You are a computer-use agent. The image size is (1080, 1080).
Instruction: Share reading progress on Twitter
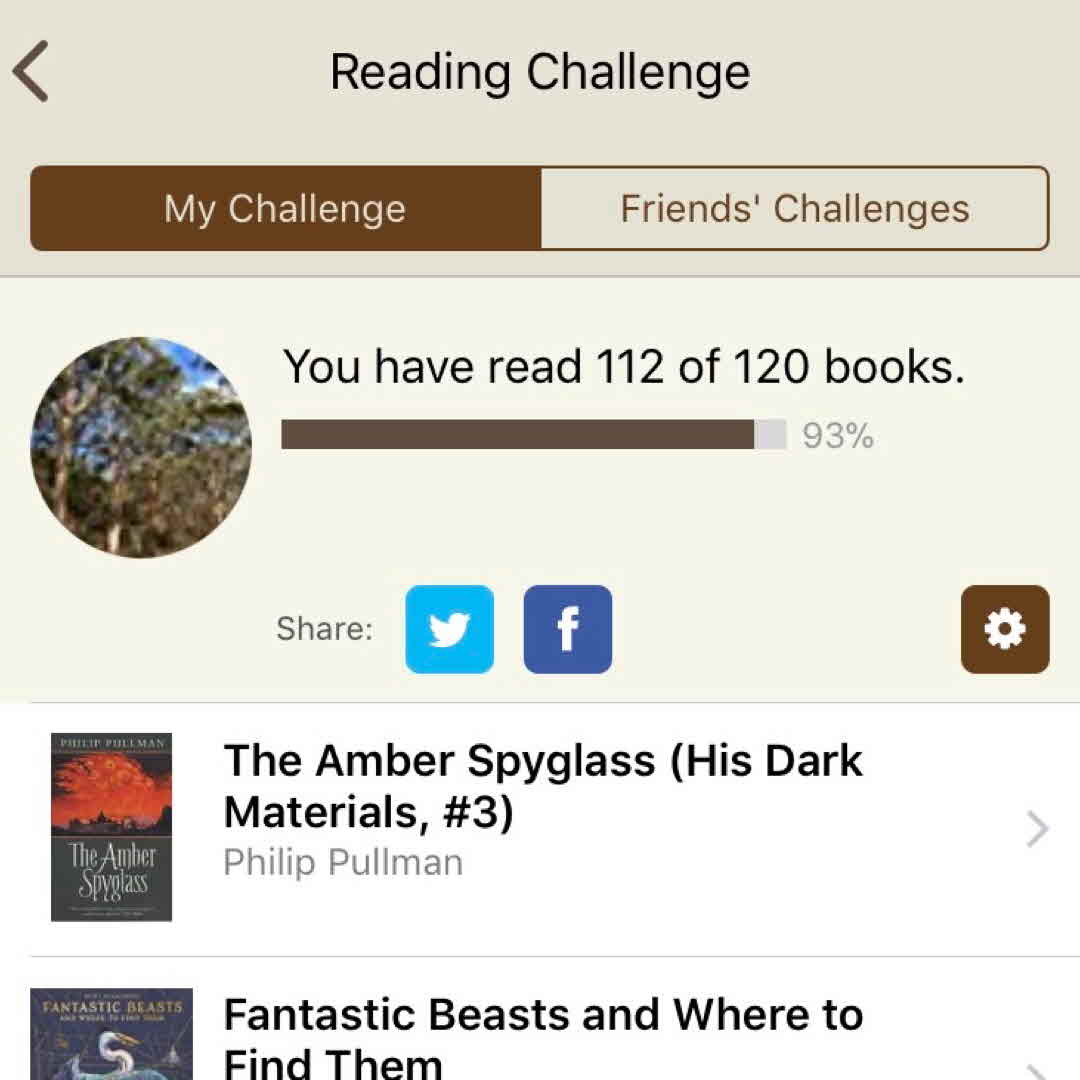[x=449, y=629]
